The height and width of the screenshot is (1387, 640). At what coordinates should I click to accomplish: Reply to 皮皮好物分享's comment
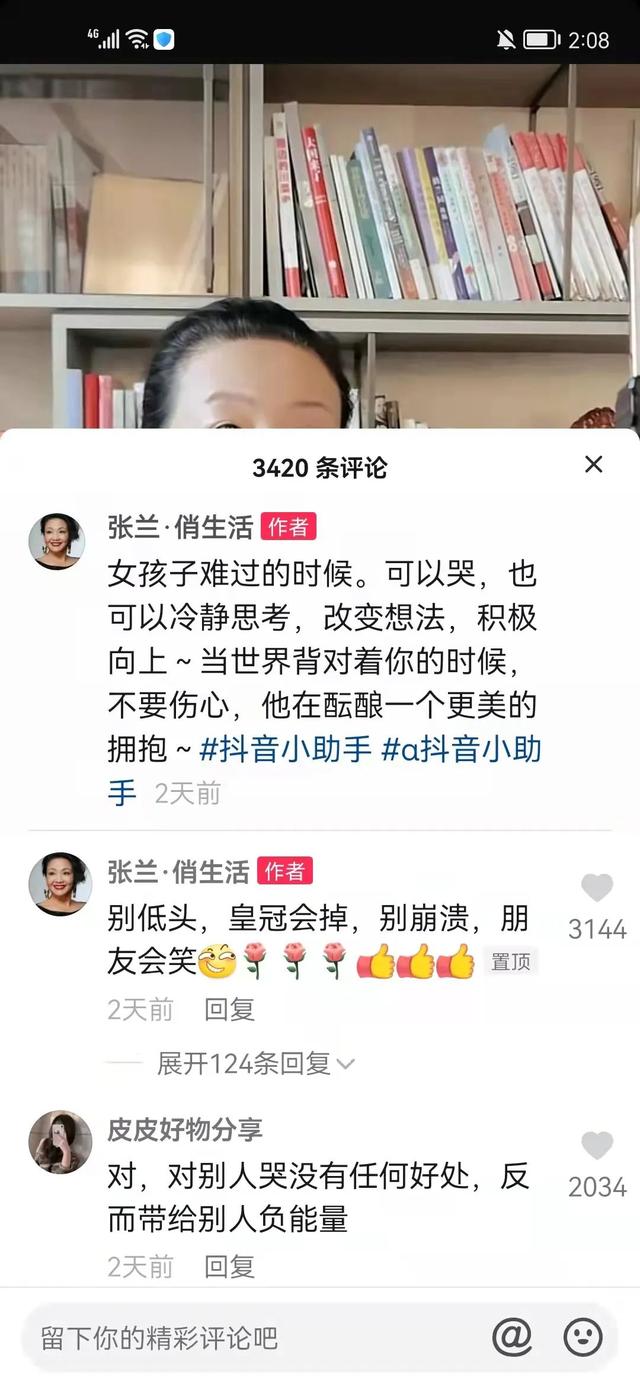tap(230, 1267)
